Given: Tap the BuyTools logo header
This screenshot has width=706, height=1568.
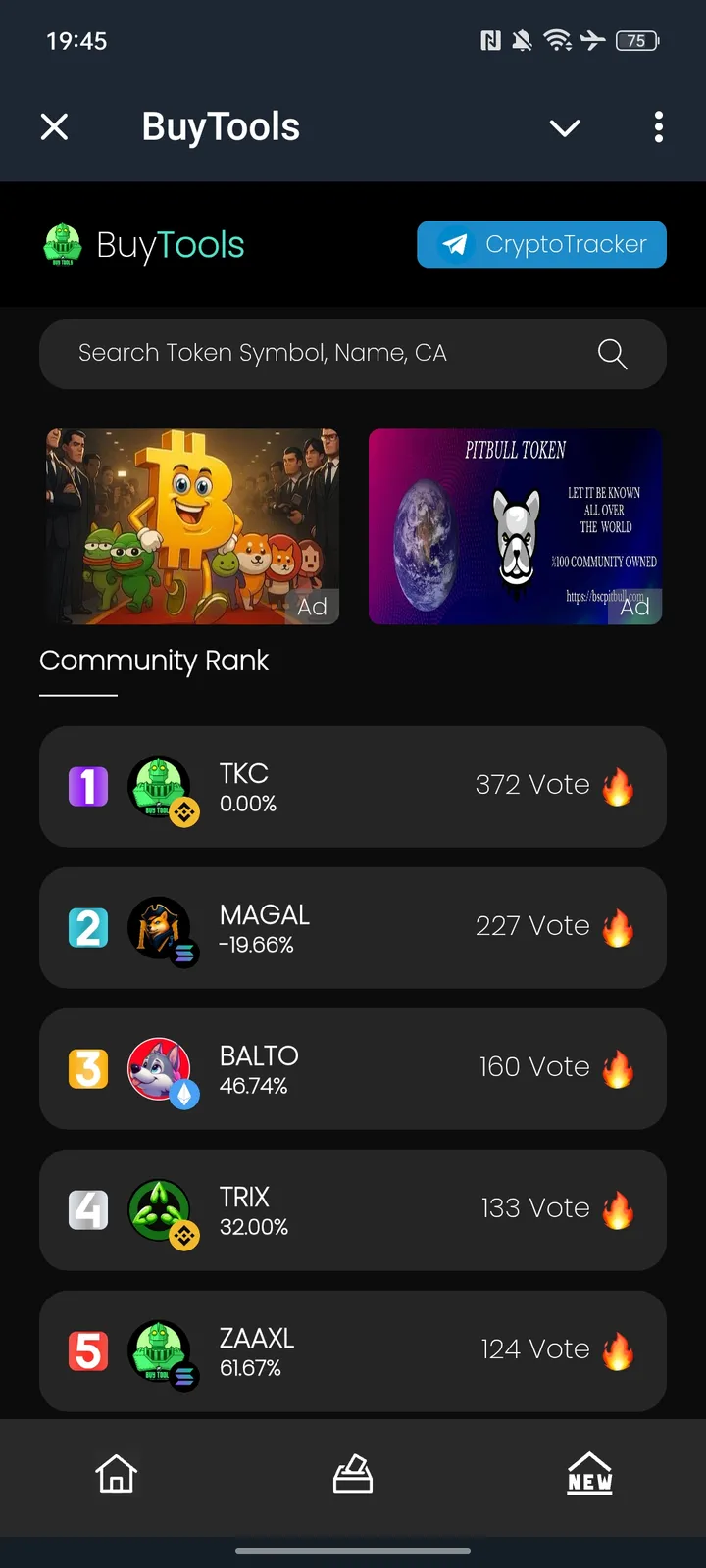Looking at the screenshot, I should coord(145,245).
